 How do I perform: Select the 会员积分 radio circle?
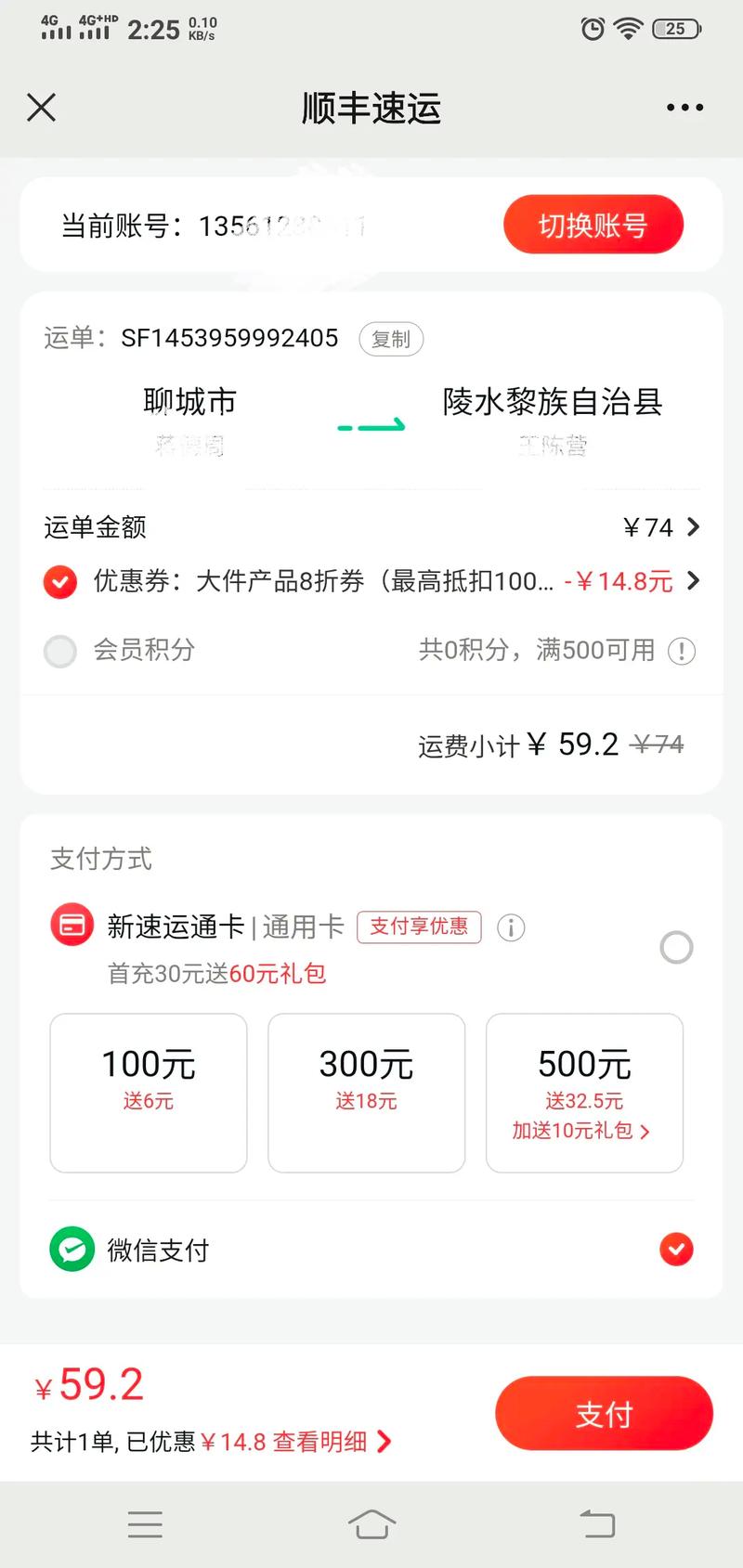coord(59,651)
